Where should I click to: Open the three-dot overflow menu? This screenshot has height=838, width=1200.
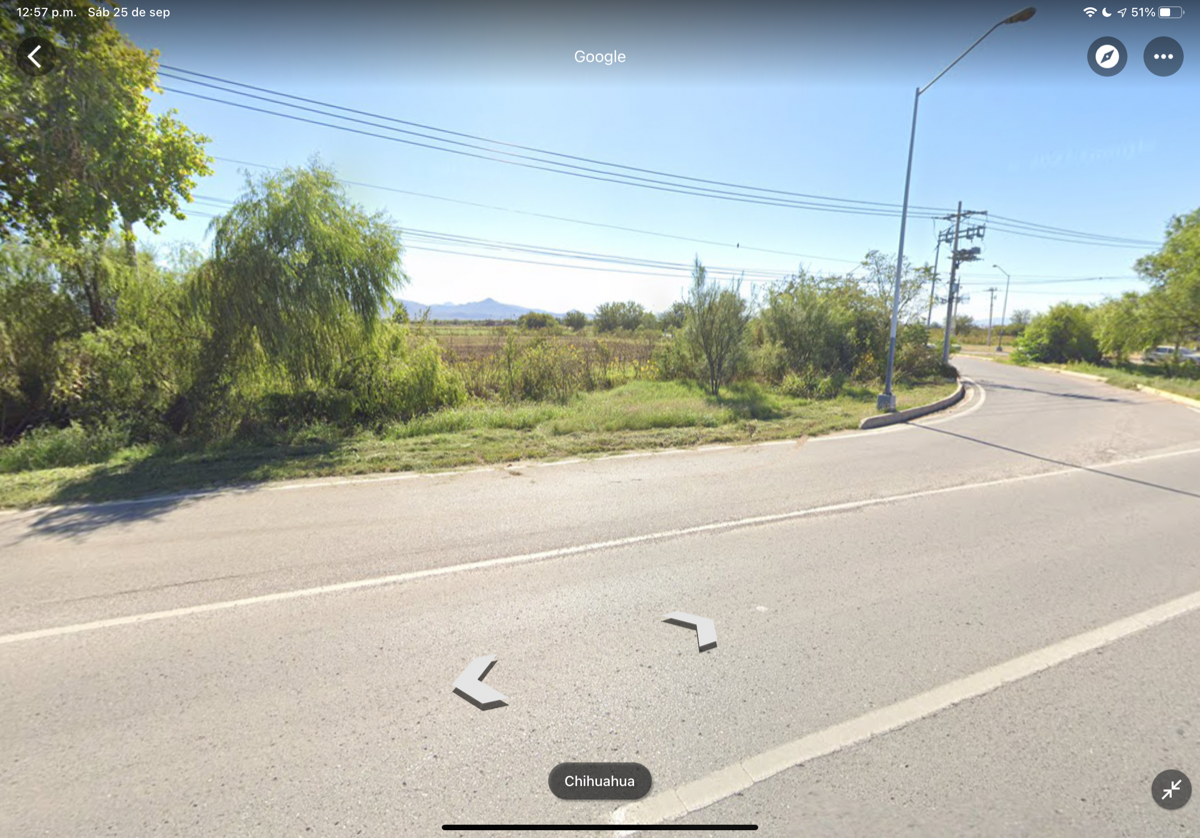pos(1163,57)
